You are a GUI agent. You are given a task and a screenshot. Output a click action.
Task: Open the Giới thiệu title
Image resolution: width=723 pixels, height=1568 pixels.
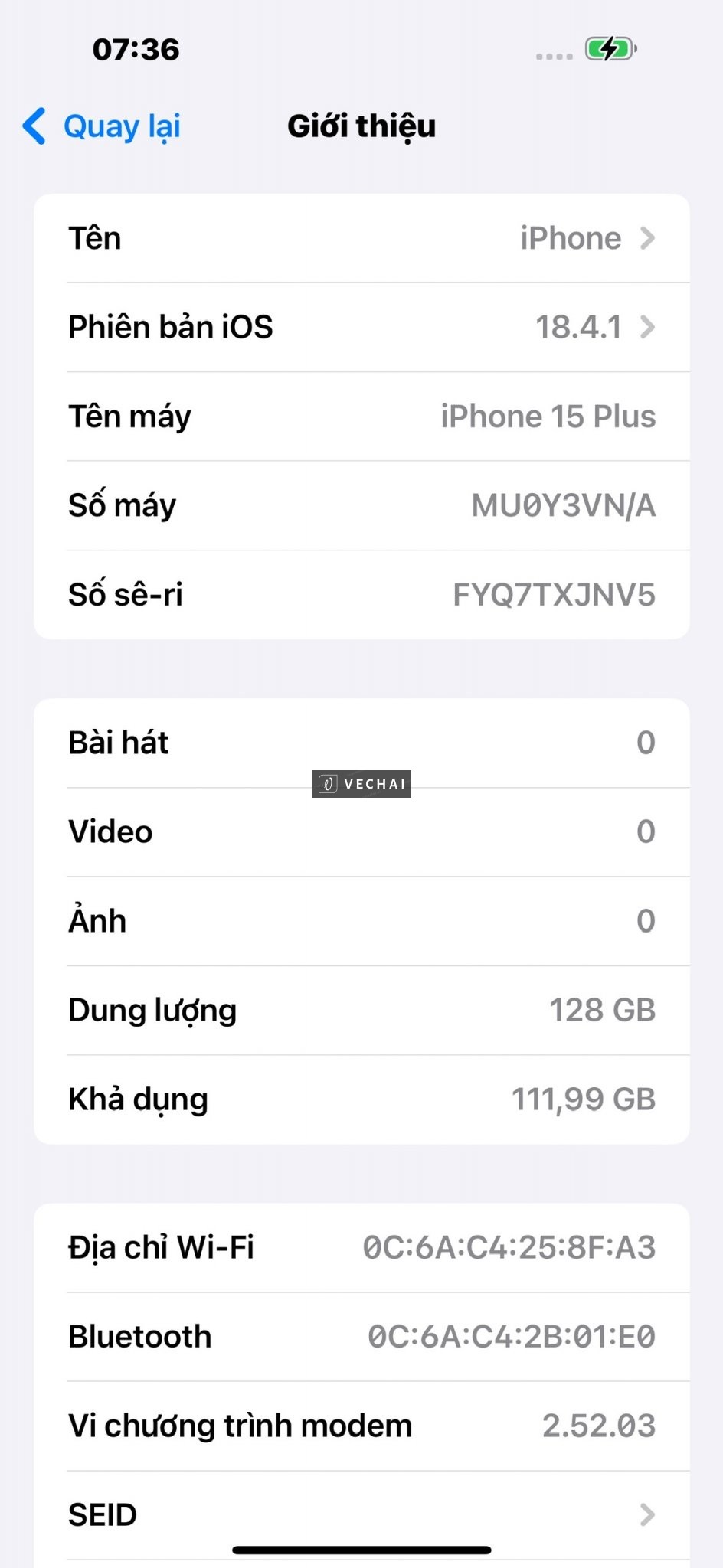pyautogui.click(x=361, y=126)
